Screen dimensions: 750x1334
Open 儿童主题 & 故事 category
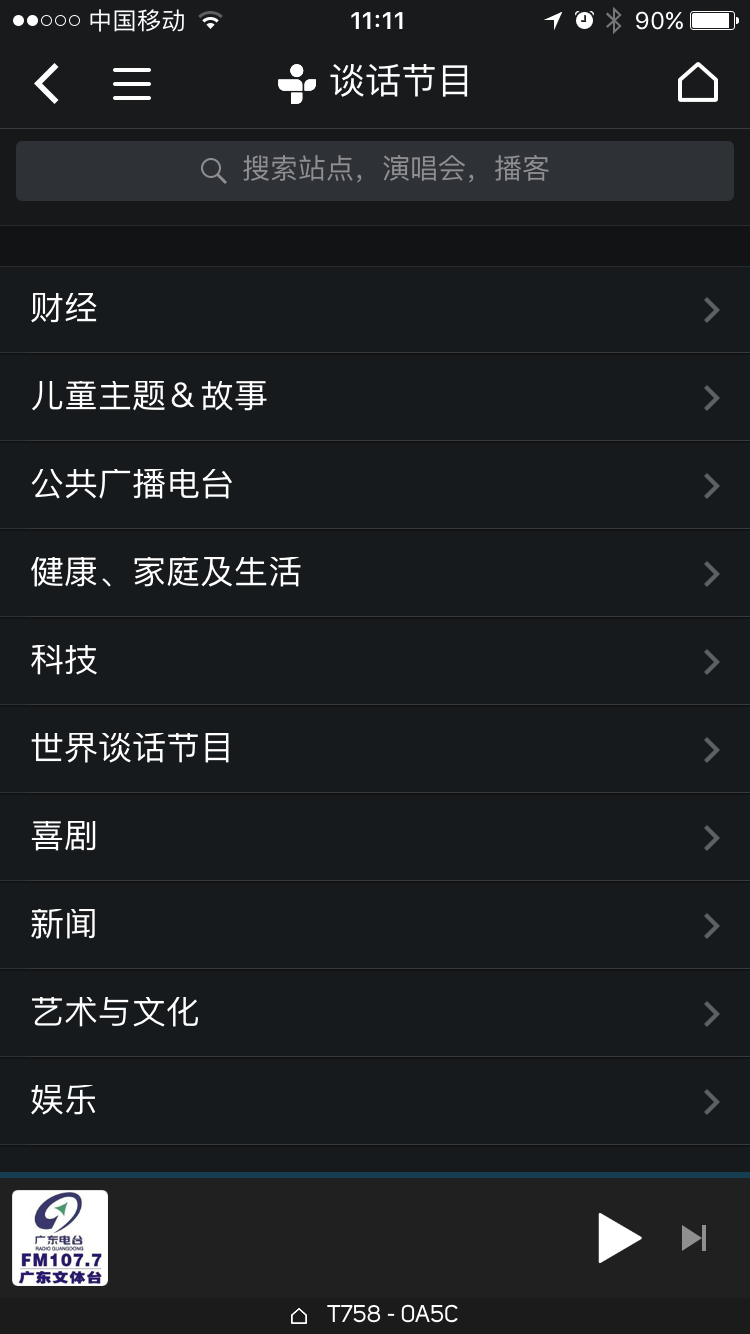(375, 397)
